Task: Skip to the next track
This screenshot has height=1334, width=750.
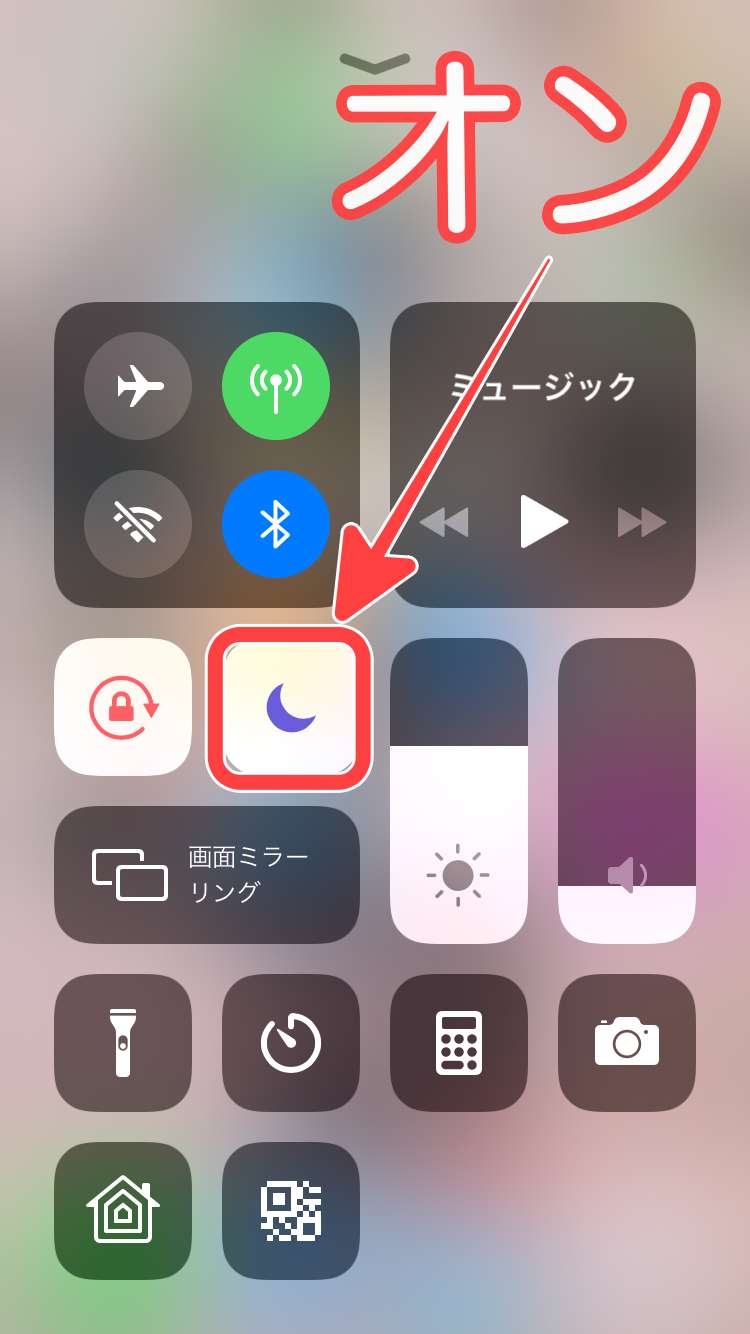Action: point(641,521)
